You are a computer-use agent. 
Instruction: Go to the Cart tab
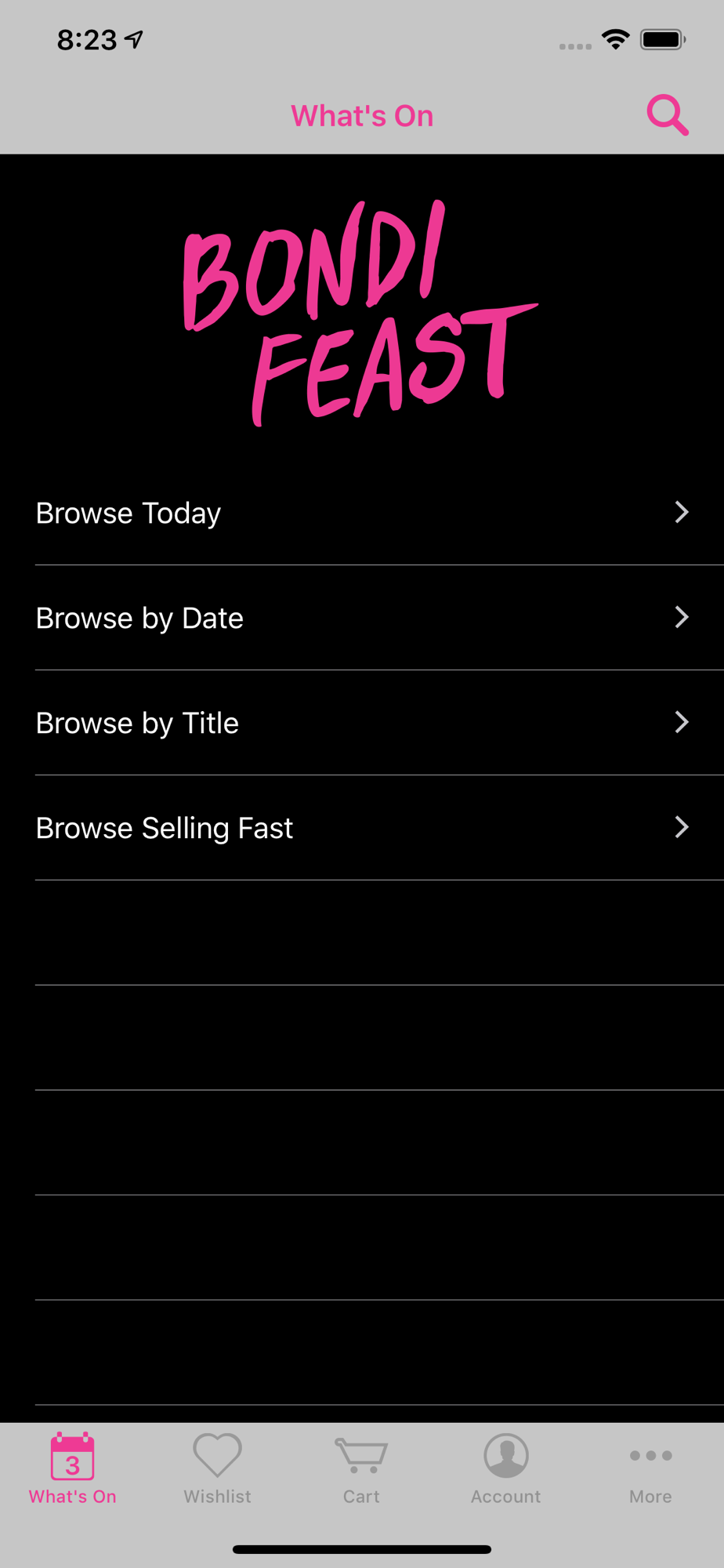point(361,1468)
